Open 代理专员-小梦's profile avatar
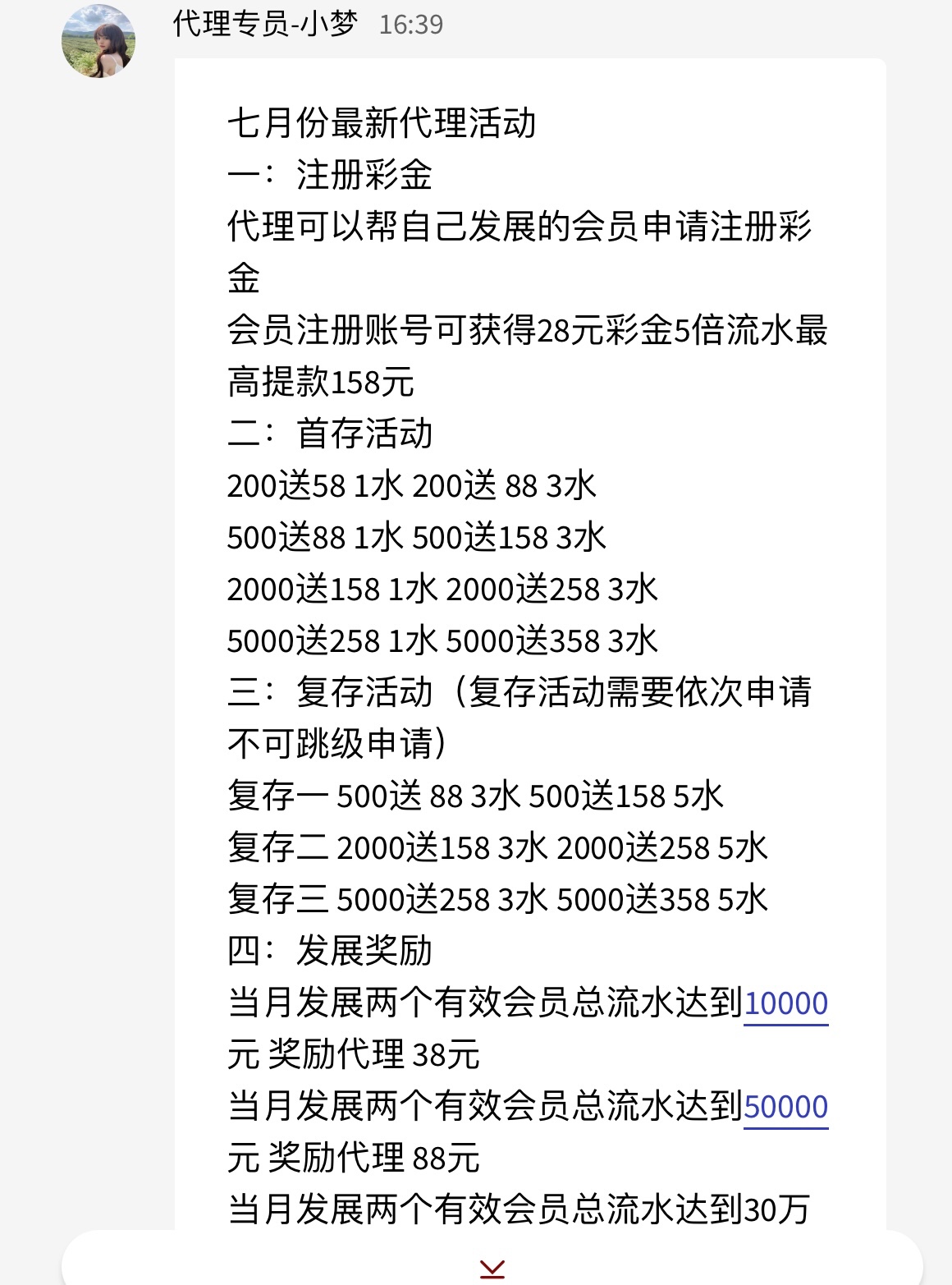952x1285 pixels. [98, 41]
